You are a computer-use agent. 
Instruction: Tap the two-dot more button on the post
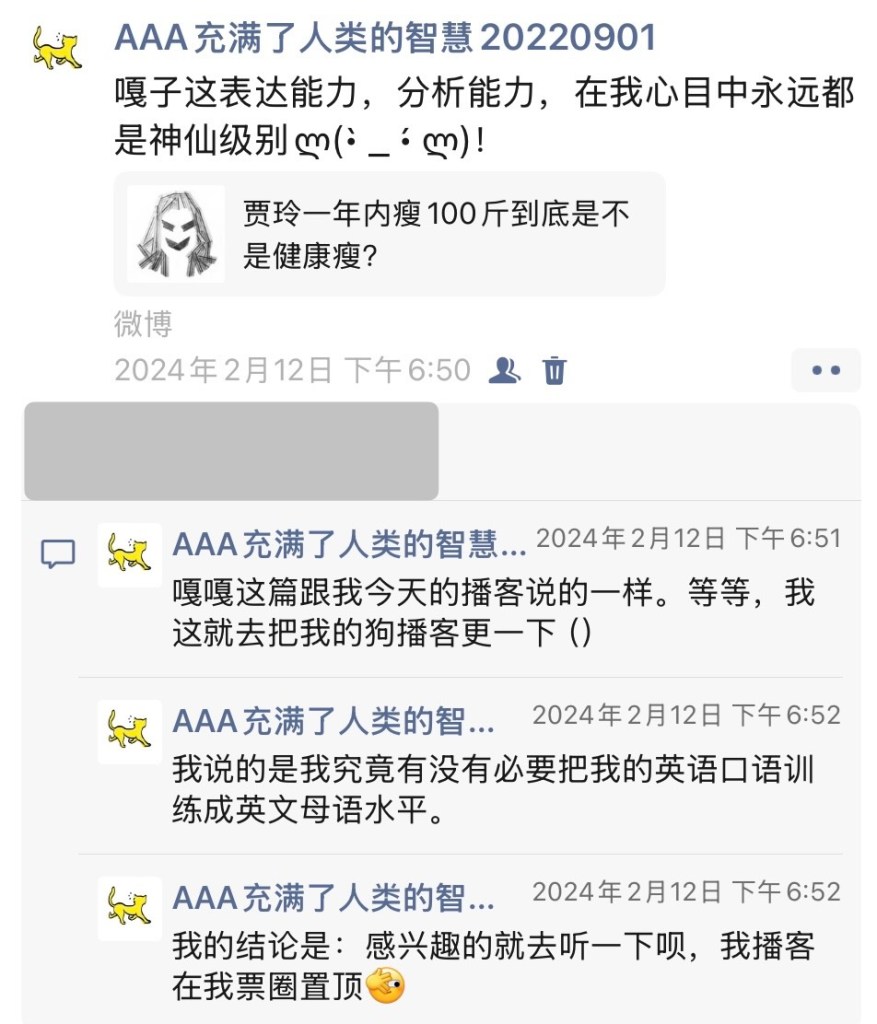click(x=825, y=370)
